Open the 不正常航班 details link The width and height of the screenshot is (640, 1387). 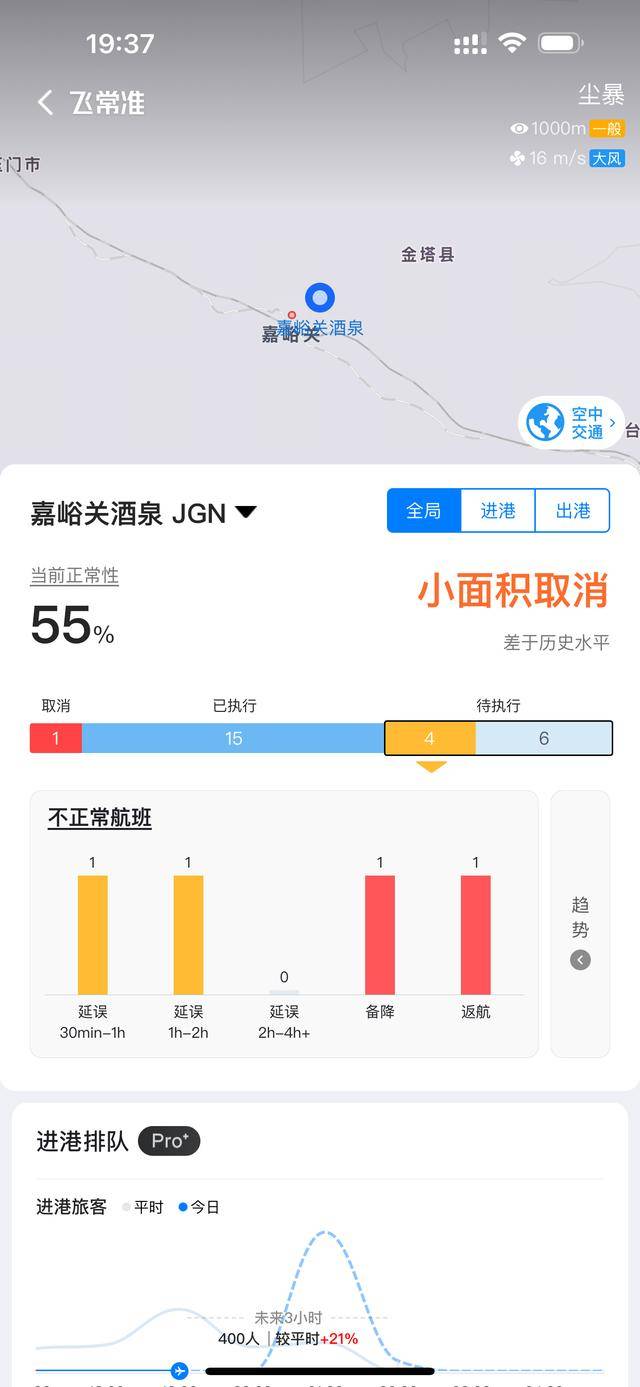pos(100,818)
